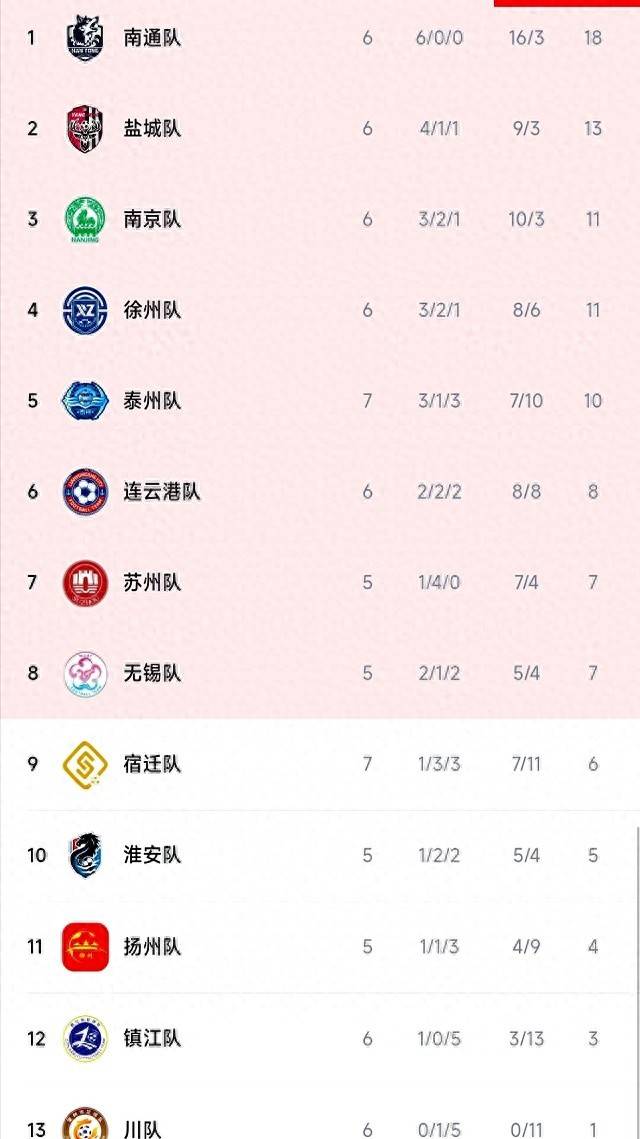Open the 镇江队 team page
640x1139 pixels.
(320, 1039)
